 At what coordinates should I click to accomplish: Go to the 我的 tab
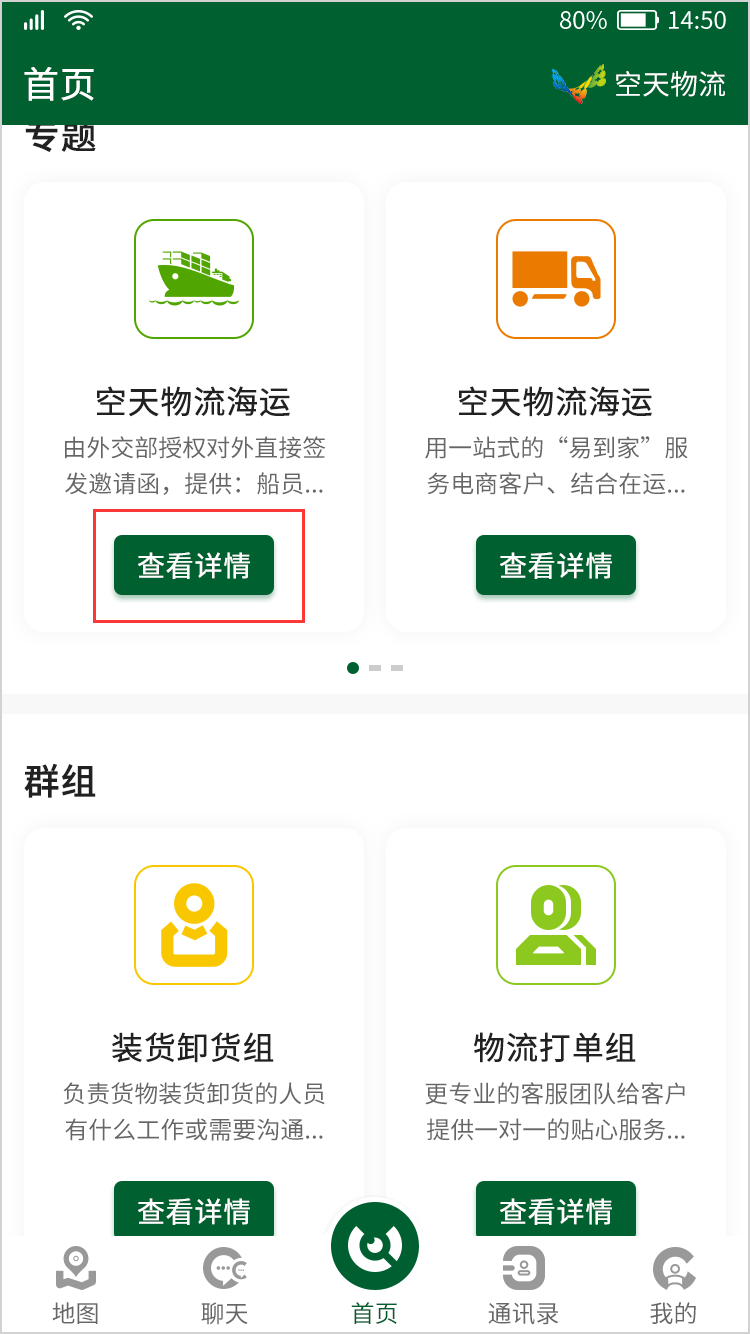tap(673, 1285)
